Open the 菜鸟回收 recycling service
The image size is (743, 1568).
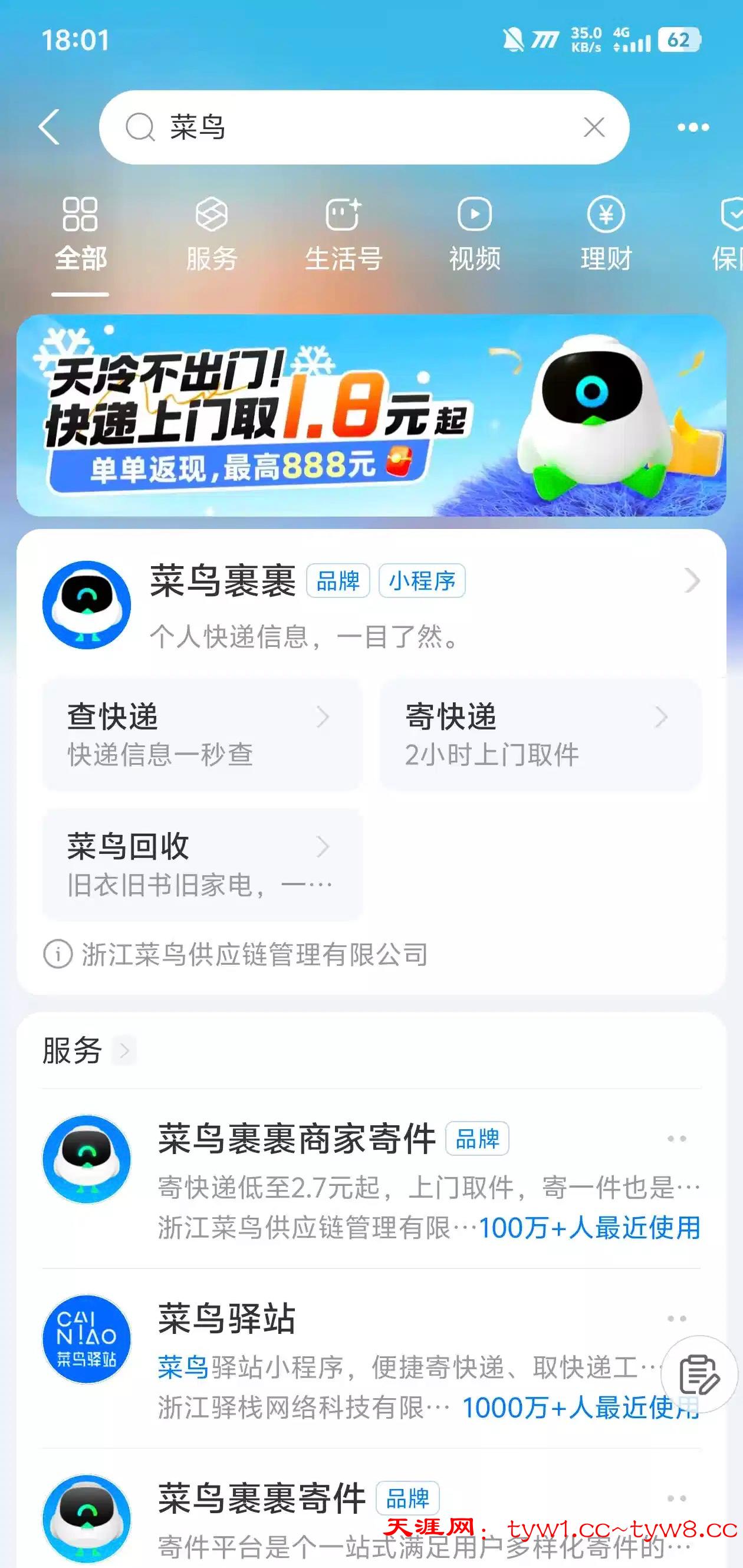pyautogui.click(x=202, y=864)
